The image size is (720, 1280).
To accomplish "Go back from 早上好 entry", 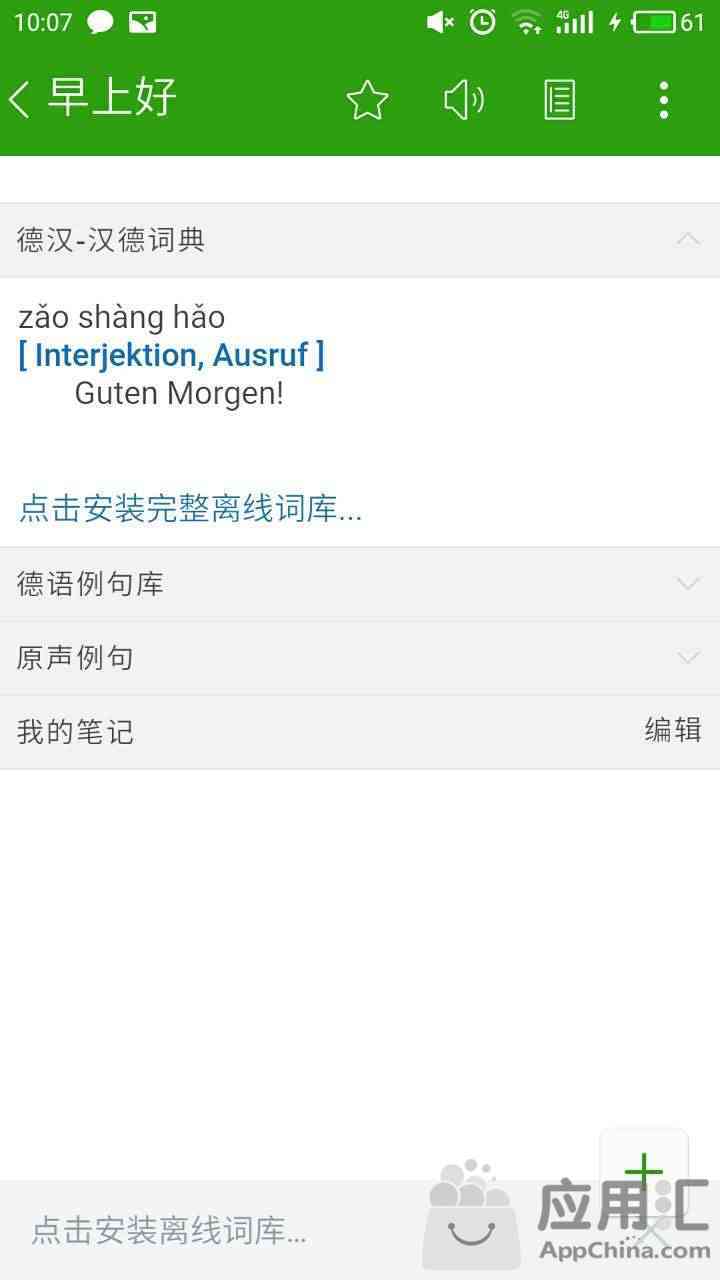I will pyautogui.click(x=20, y=99).
